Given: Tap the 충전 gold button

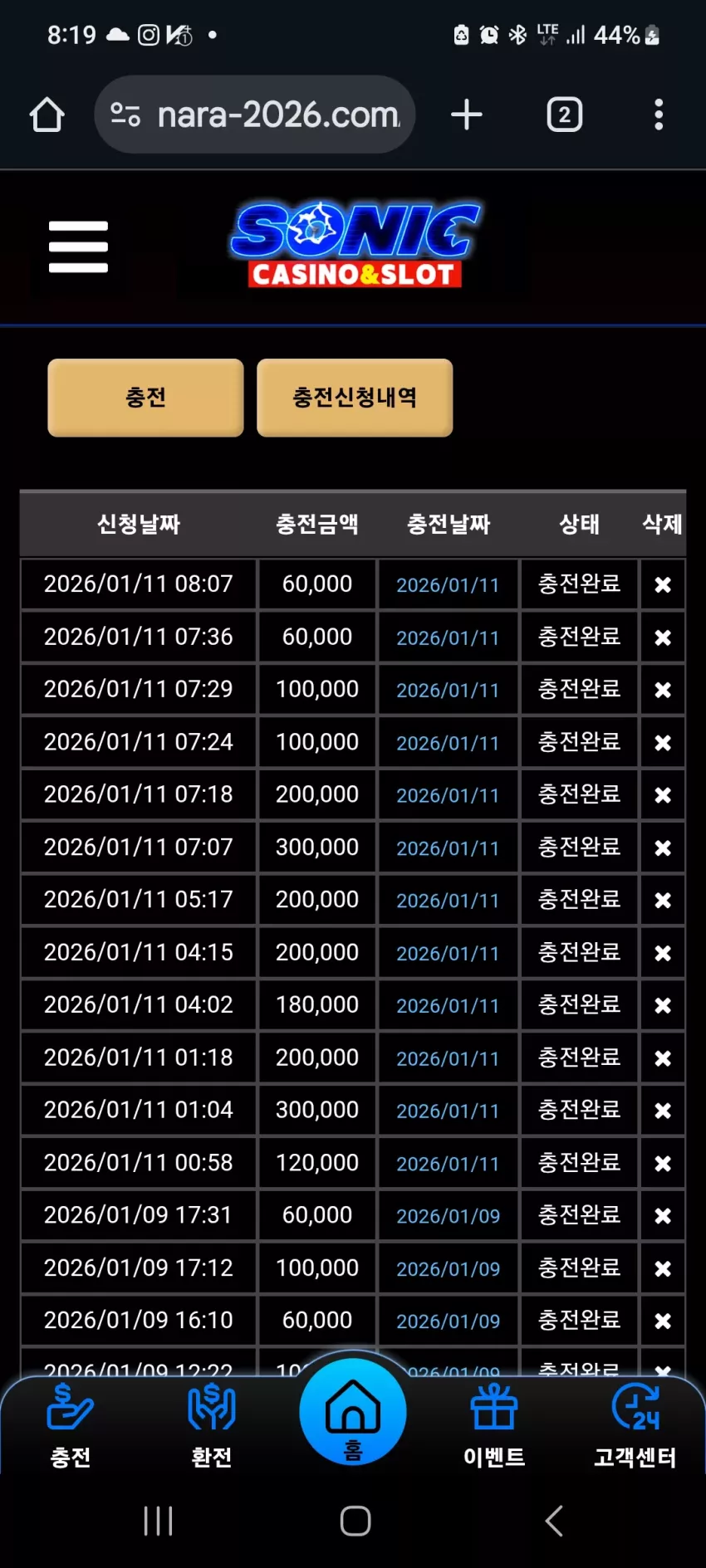Looking at the screenshot, I should 145,398.
